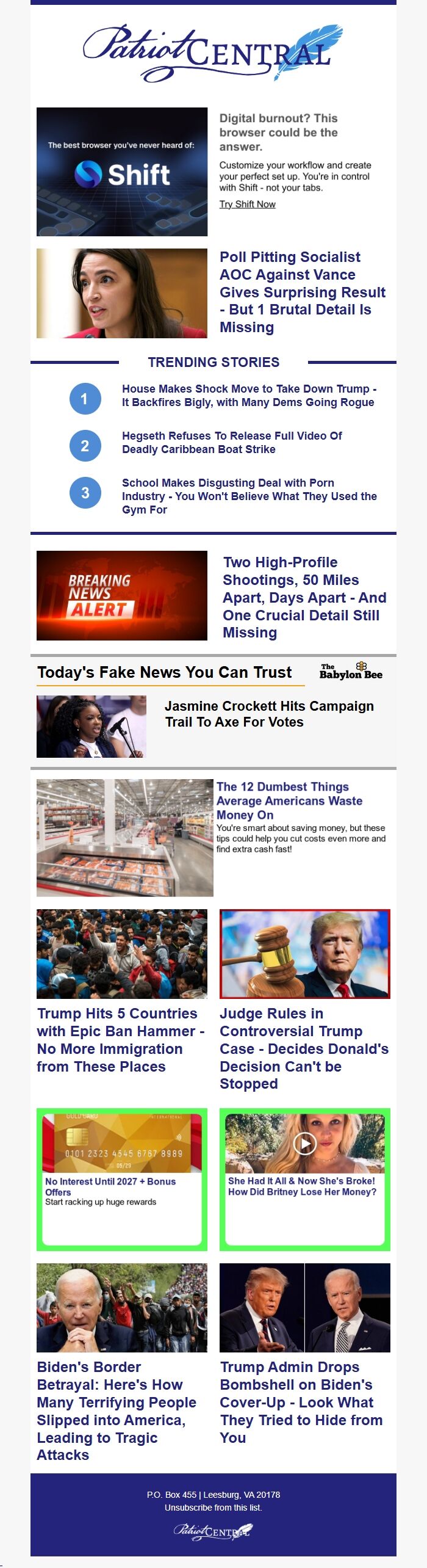Open the Biden cover-up bombshell story
Viewport: 427px width, 1568px height.
301,1402
